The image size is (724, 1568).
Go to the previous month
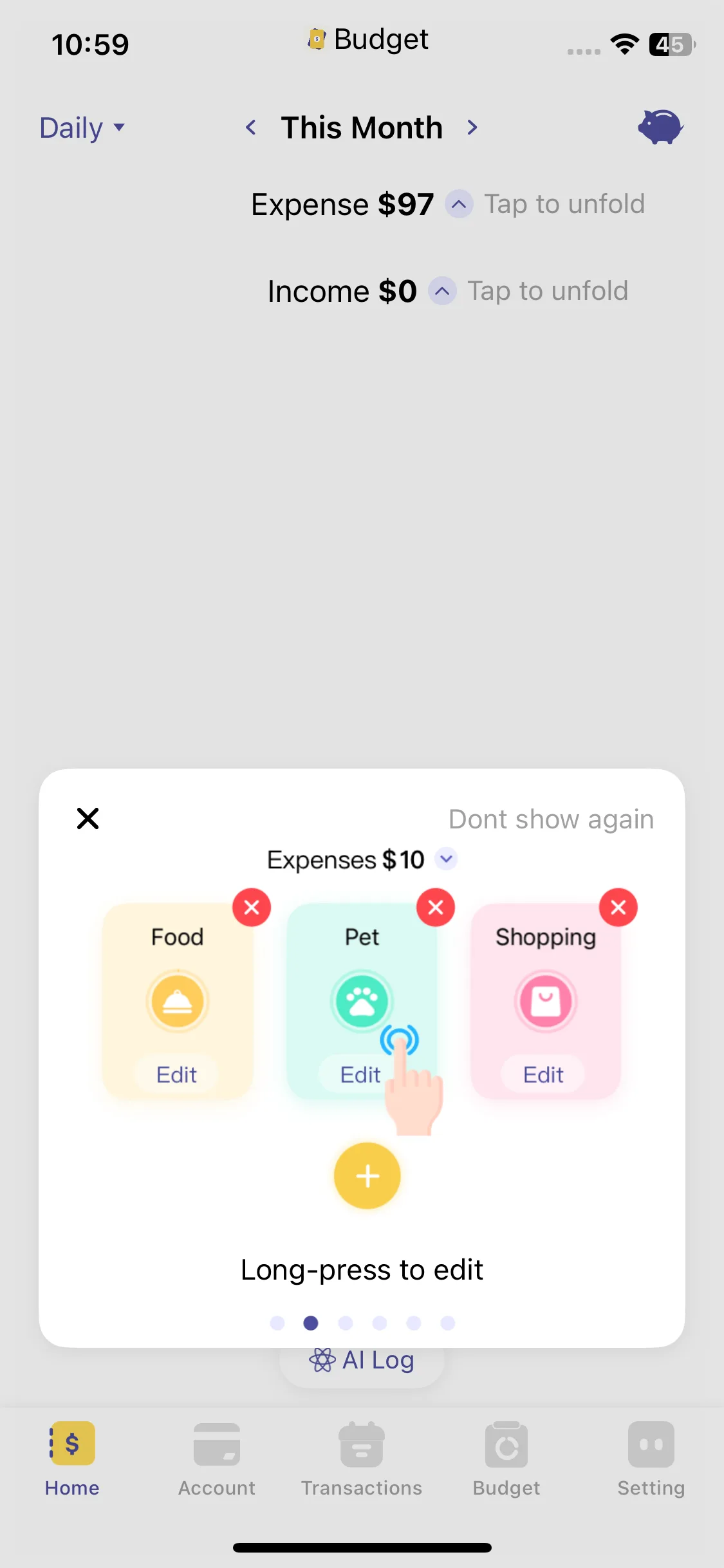click(252, 127)
